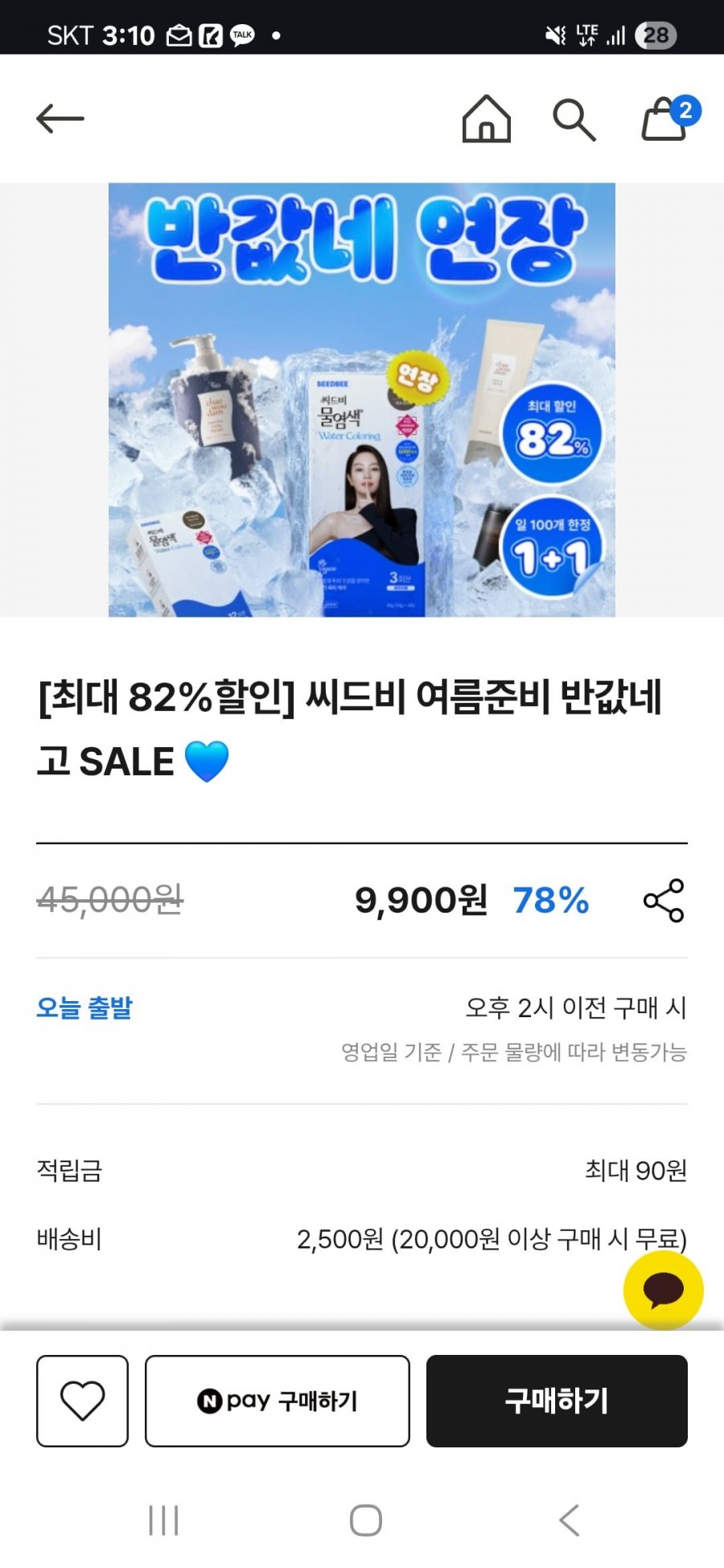Tap the black 구매하기 button
The width and height of the screenshot is (724, 1568).
[x=557, y=1401]
